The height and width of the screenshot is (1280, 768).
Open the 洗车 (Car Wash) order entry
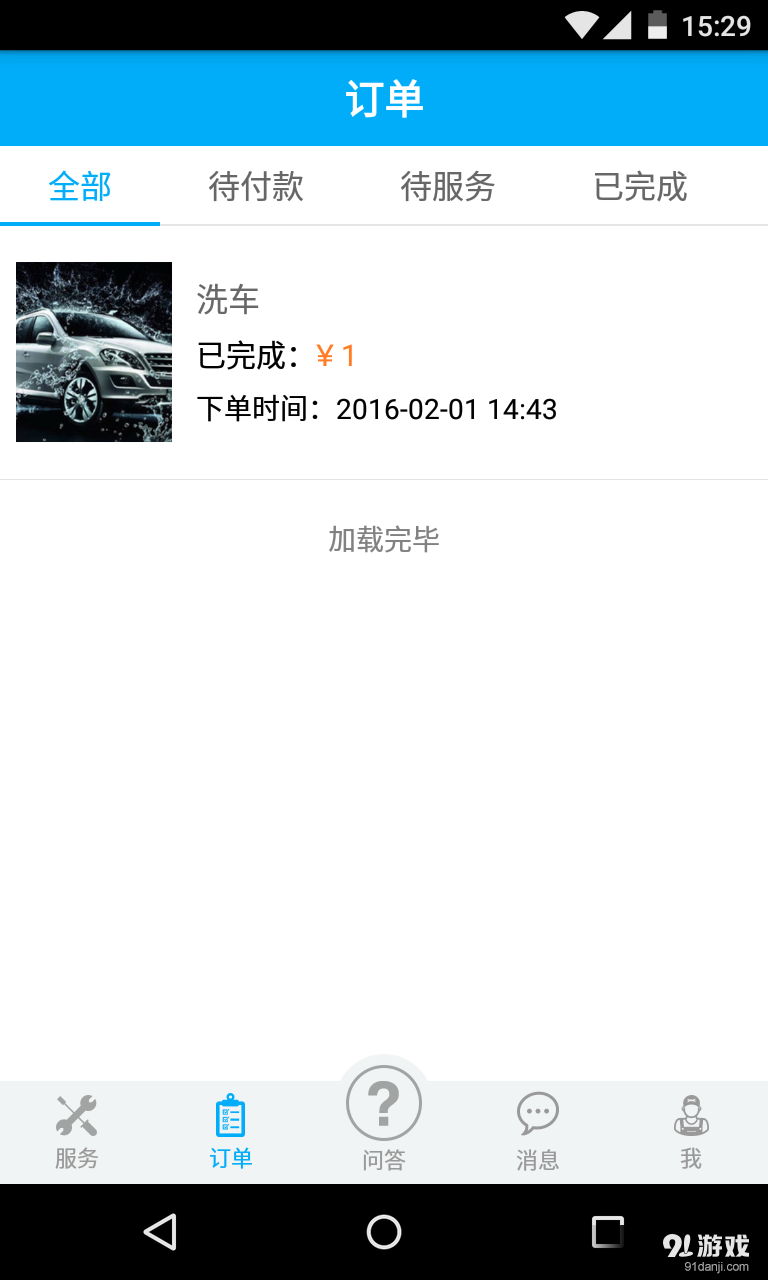coord(384,352)
